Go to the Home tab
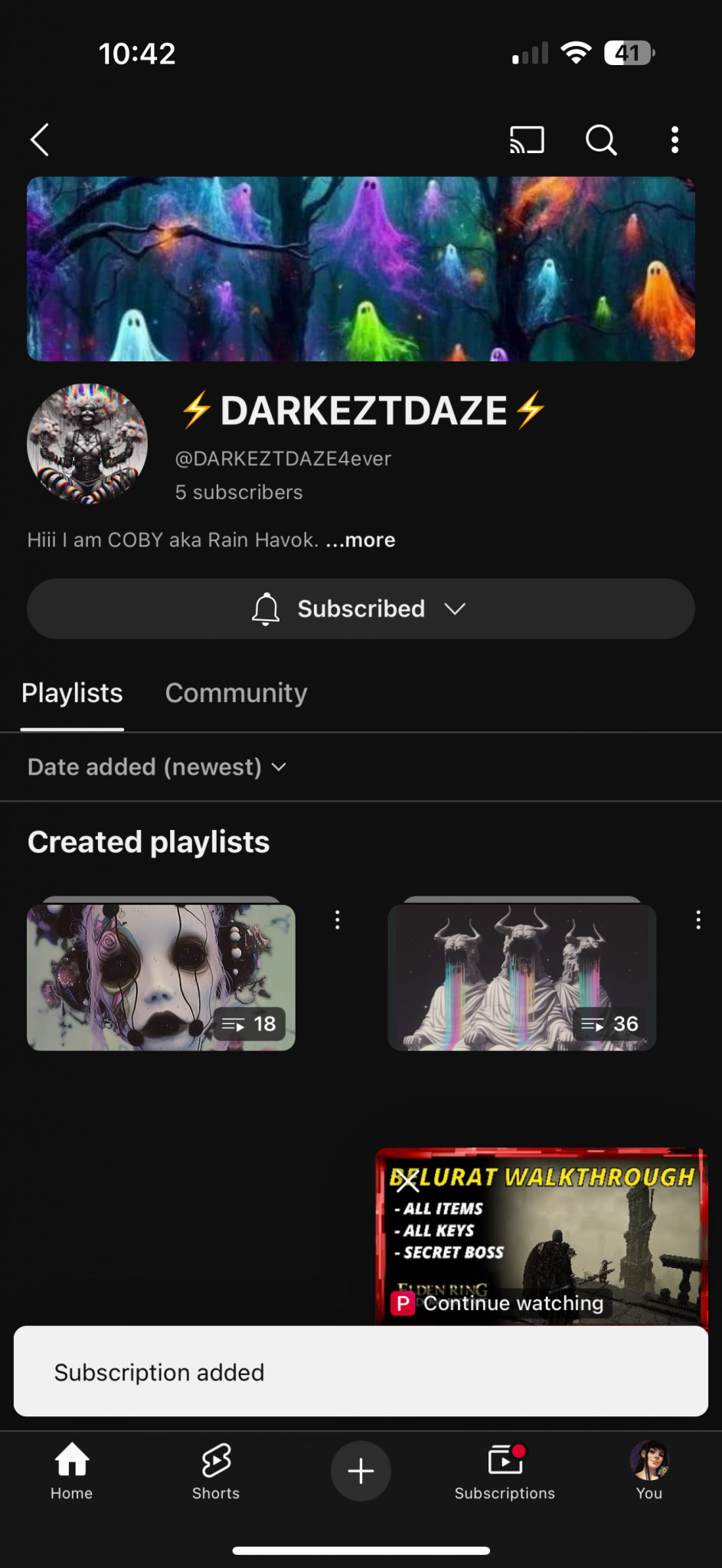722x1568 pixels. (x=72, y=1470)
